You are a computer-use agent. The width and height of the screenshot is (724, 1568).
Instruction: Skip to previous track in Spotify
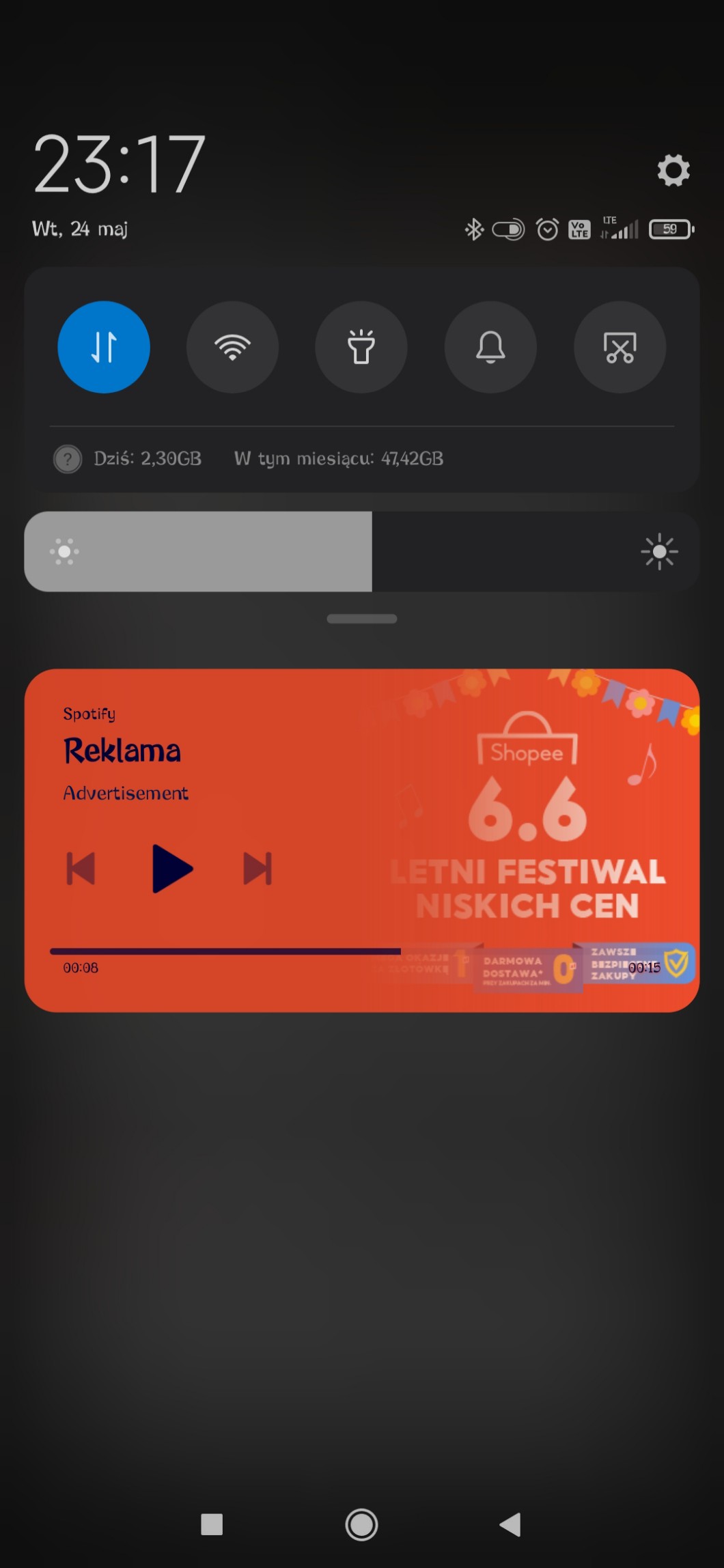tap(81, 869)
